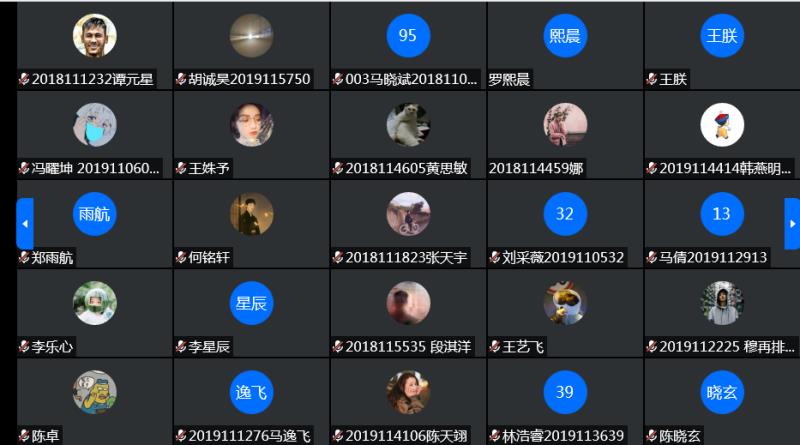This screenshot has width=800, height=445.
Task: Tap participant tile 李乐心
Action: point(95,312)
